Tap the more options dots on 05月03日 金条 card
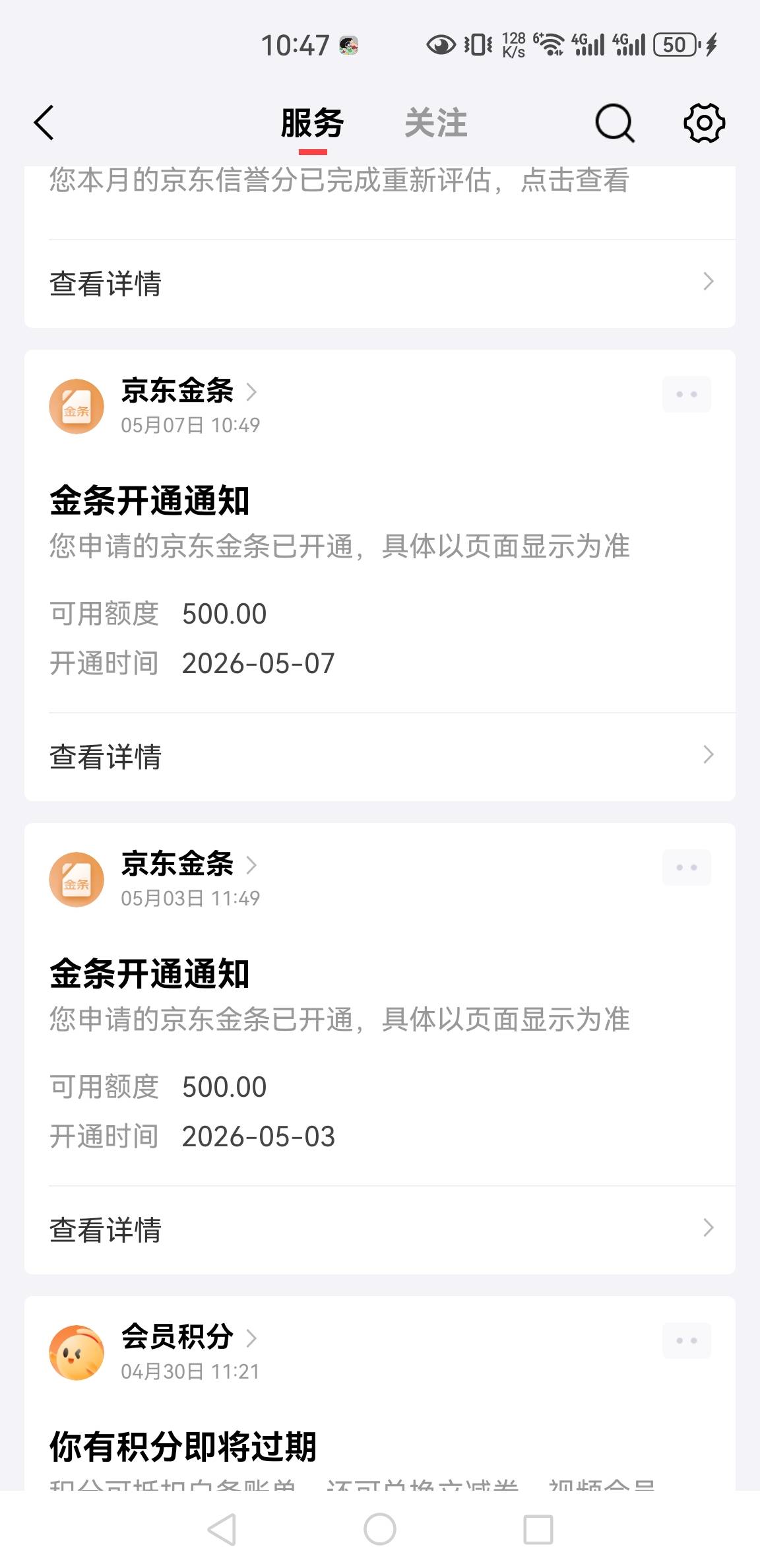This screenshot has width=760, height=1568. (x=687, y=868)
